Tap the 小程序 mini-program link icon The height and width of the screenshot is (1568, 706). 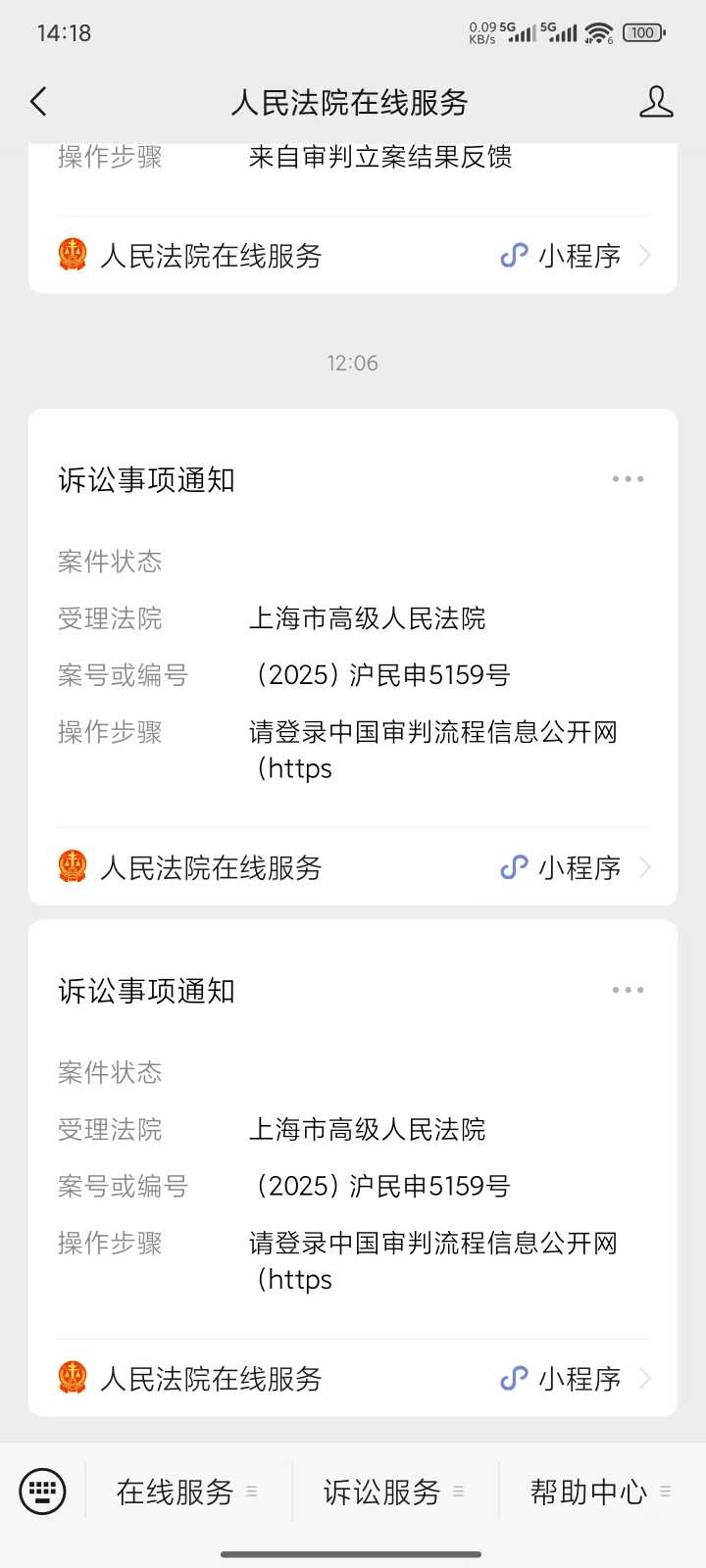click(x=513, y=255)
